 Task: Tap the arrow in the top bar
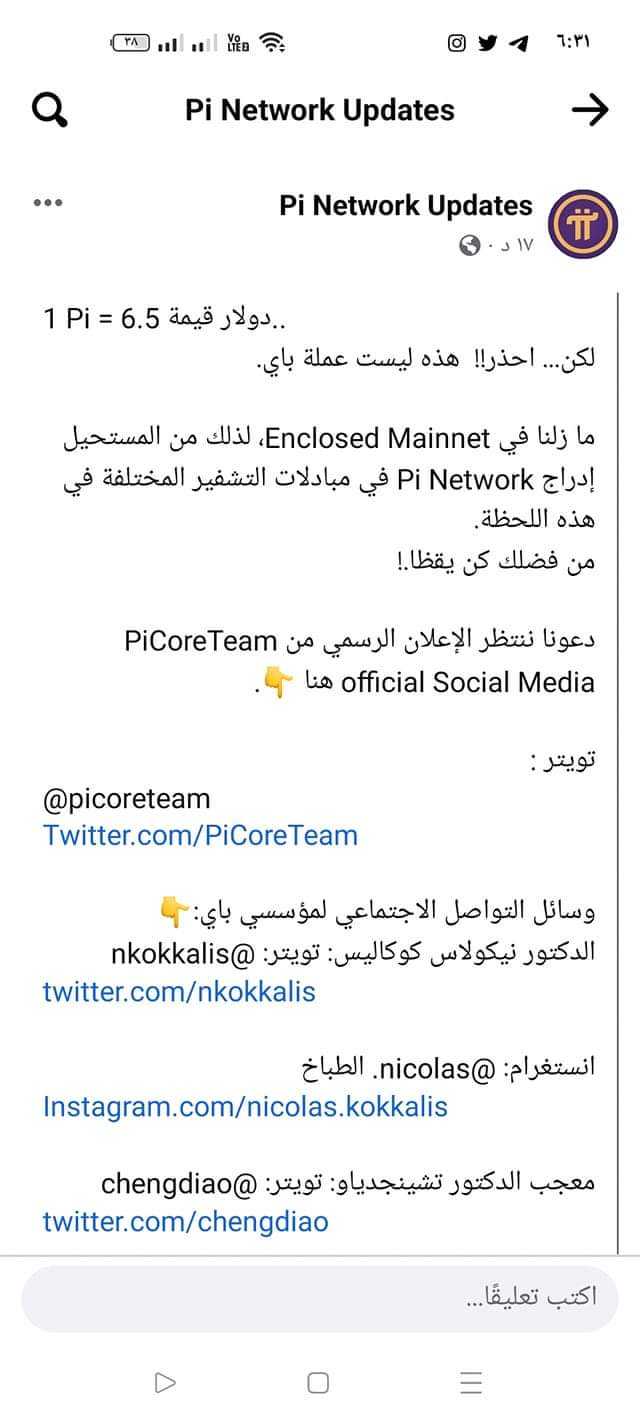590,110
